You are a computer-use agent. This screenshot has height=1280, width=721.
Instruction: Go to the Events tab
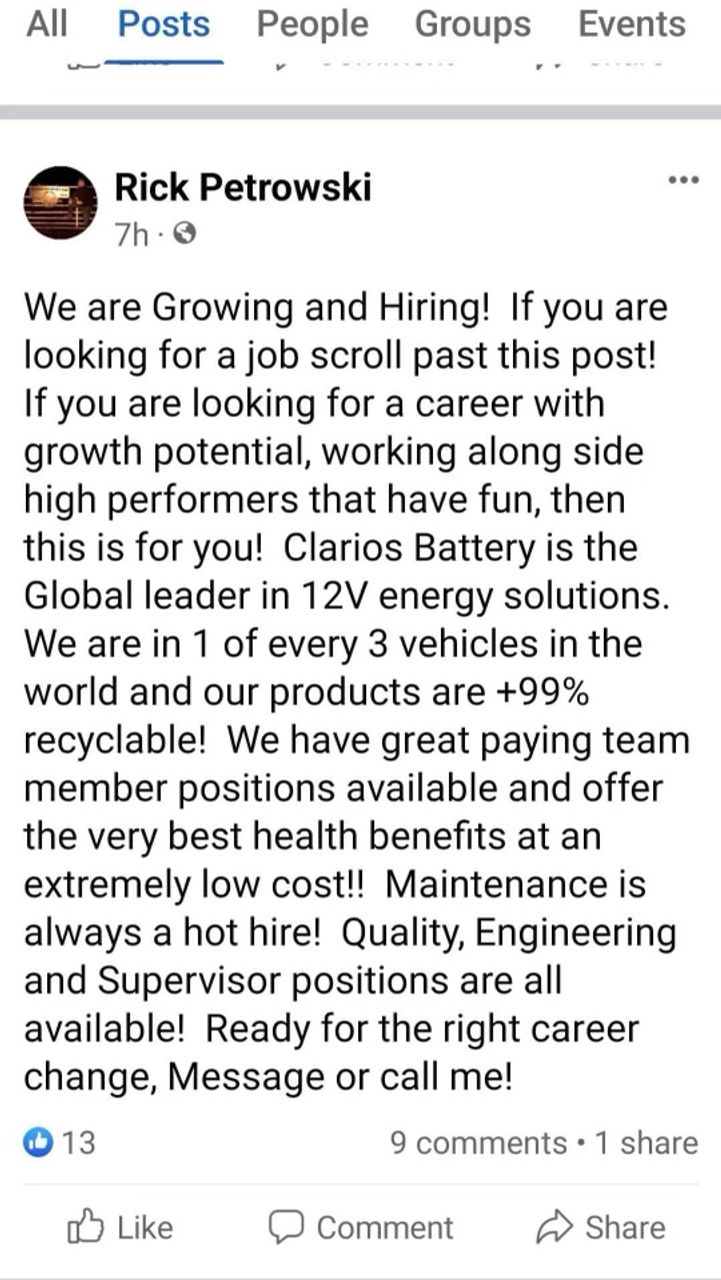click(632, 24)
